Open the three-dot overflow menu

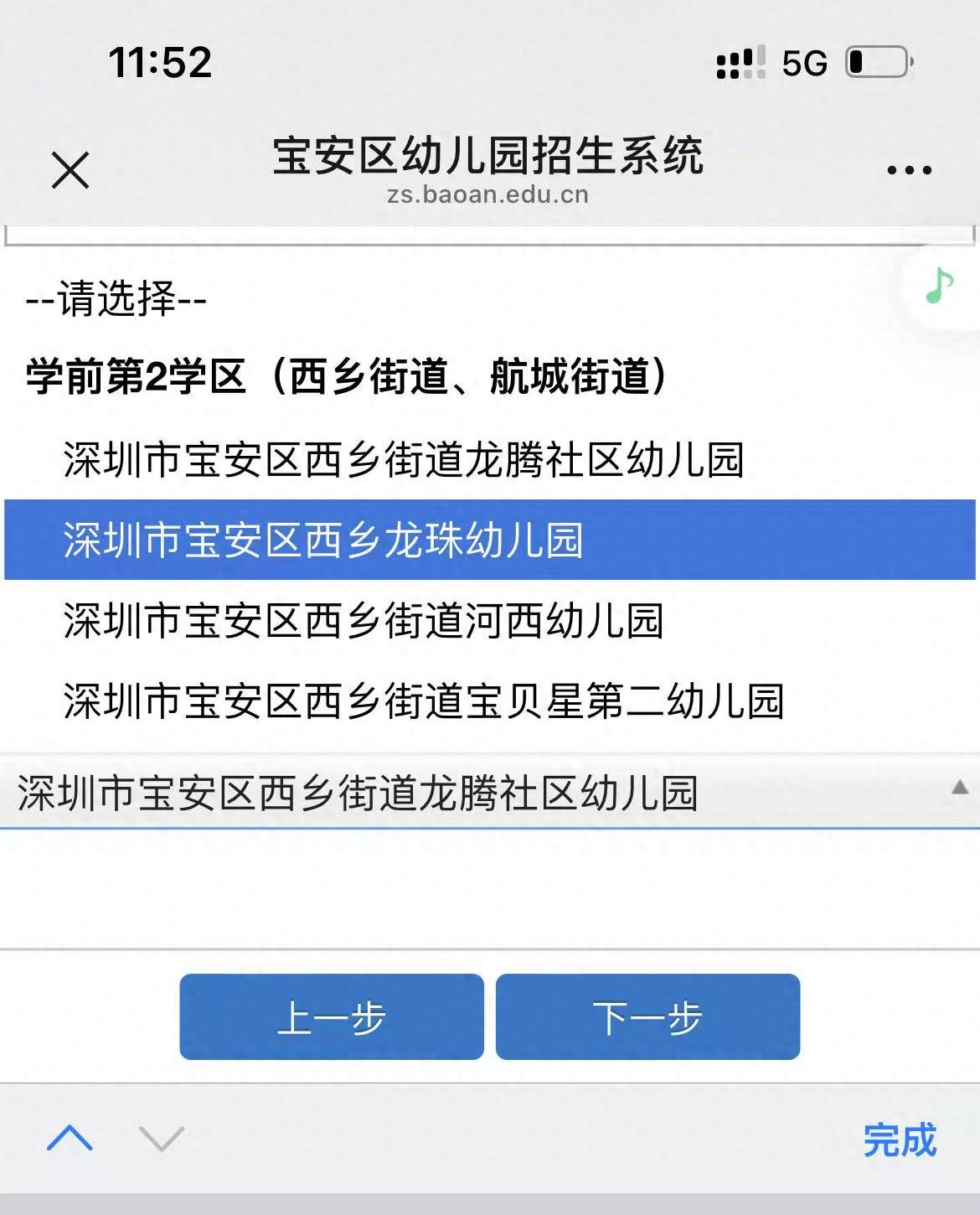pyautogui.click(x=909, y=170)
